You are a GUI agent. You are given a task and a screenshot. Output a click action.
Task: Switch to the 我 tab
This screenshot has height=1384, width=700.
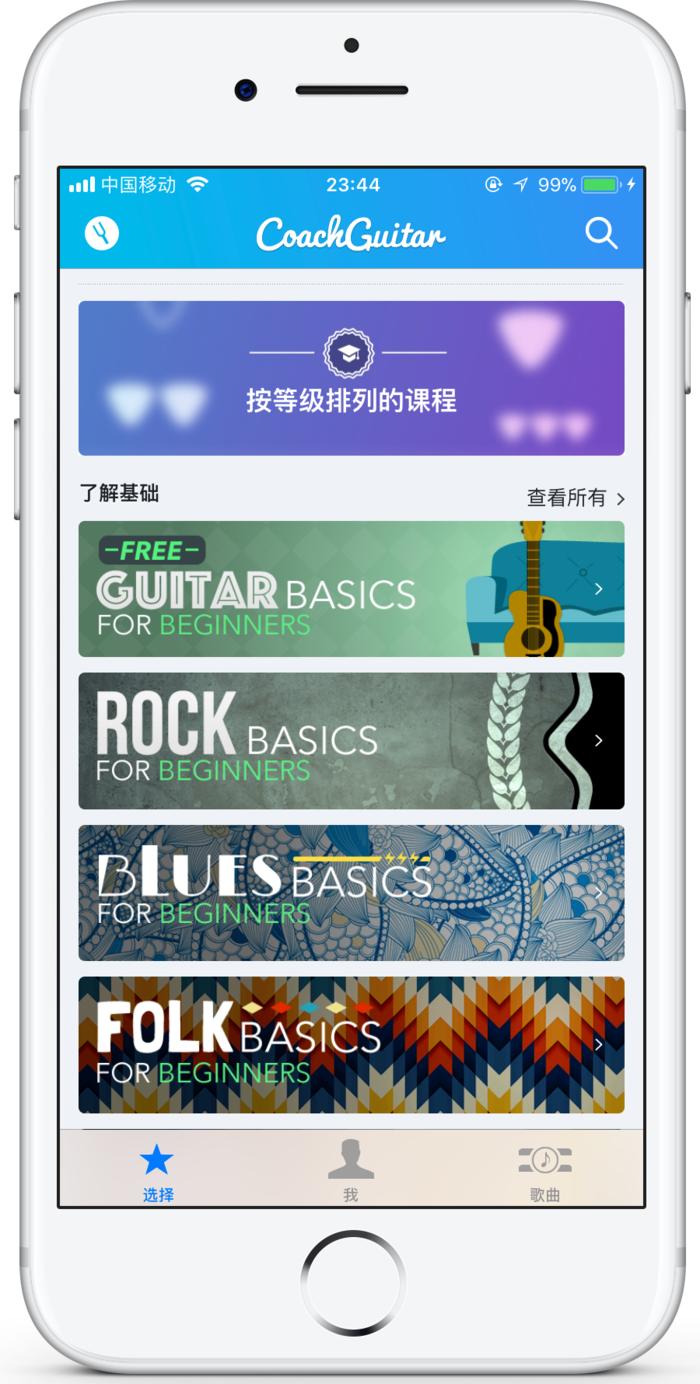click(x=350, y=1171)
